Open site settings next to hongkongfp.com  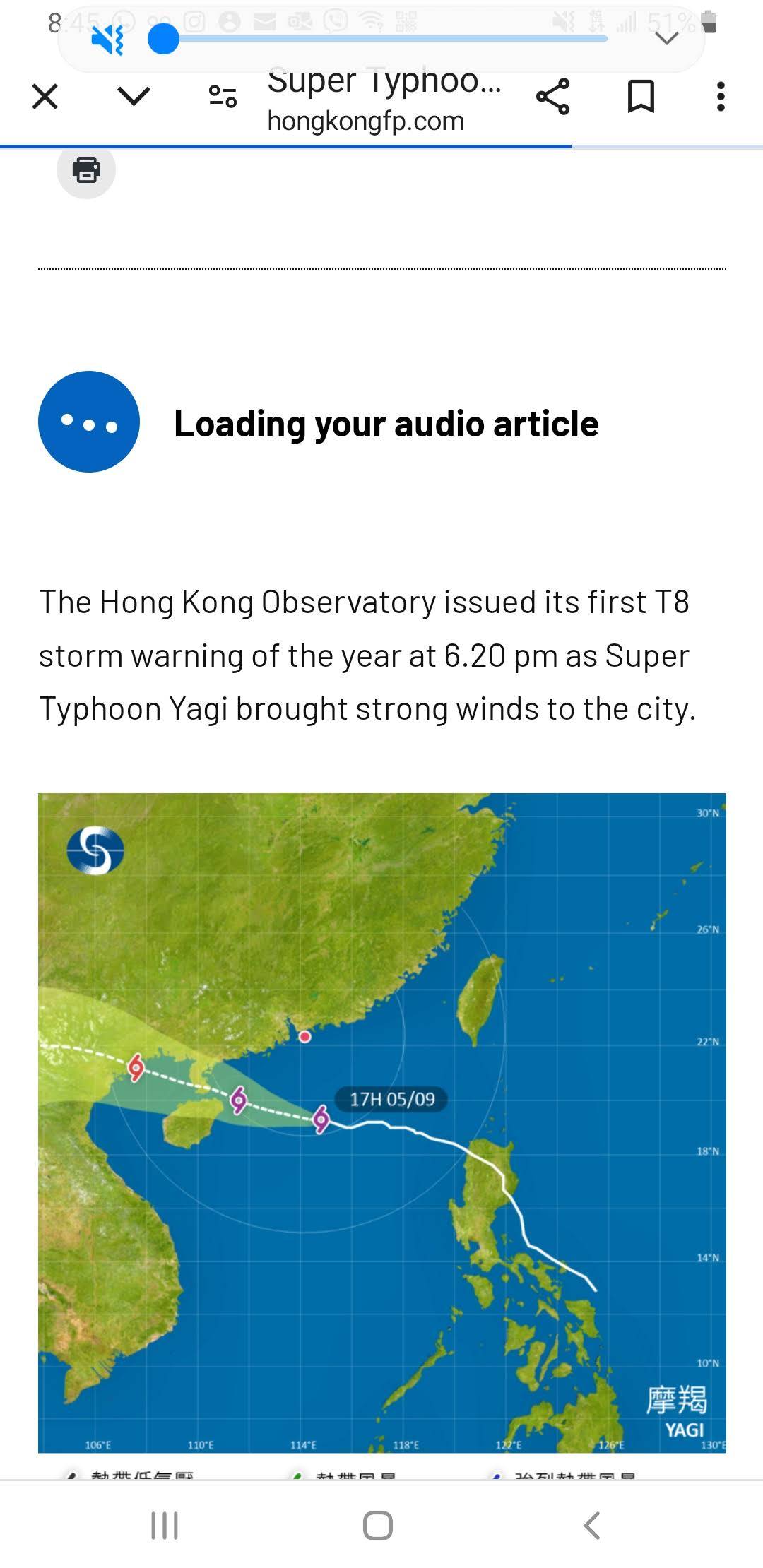click(223, 97)
